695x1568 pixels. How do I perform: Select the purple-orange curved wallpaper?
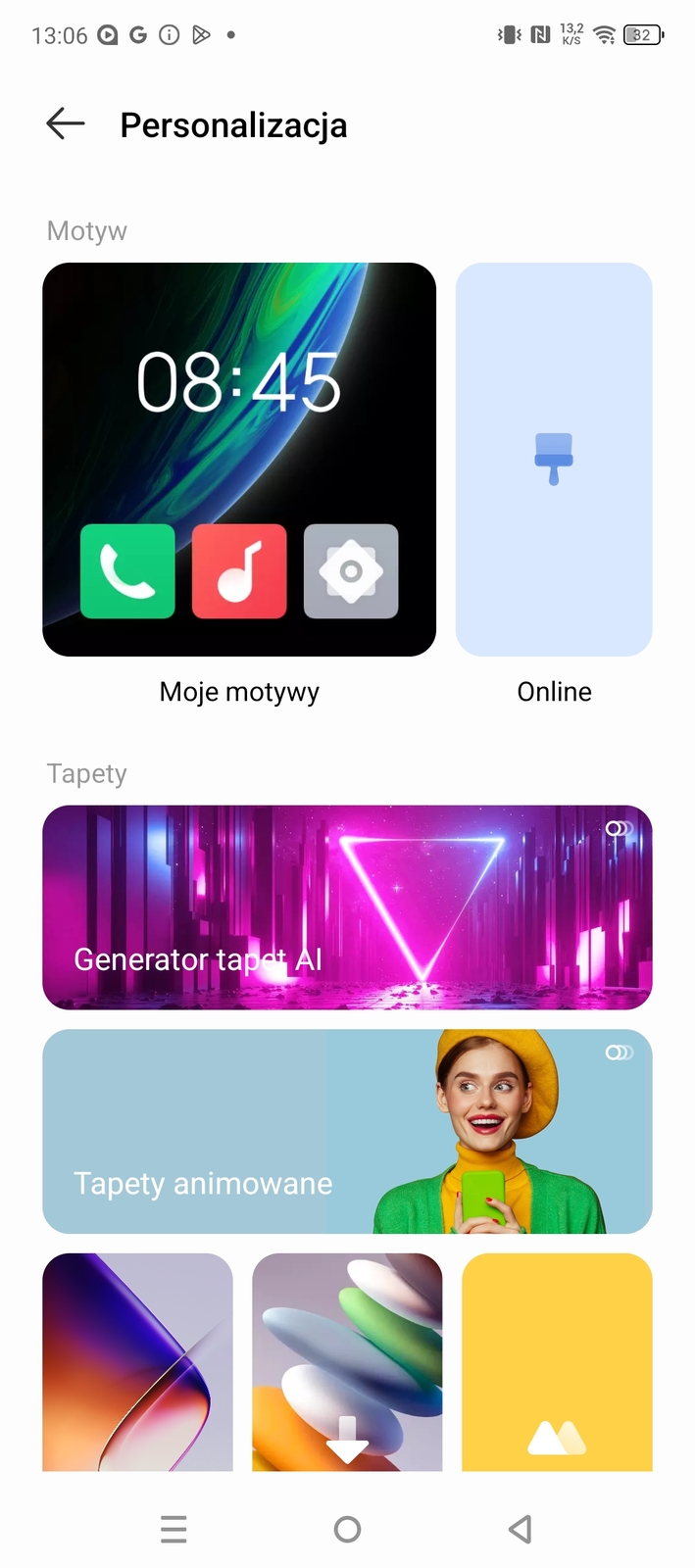[137, 1362]
